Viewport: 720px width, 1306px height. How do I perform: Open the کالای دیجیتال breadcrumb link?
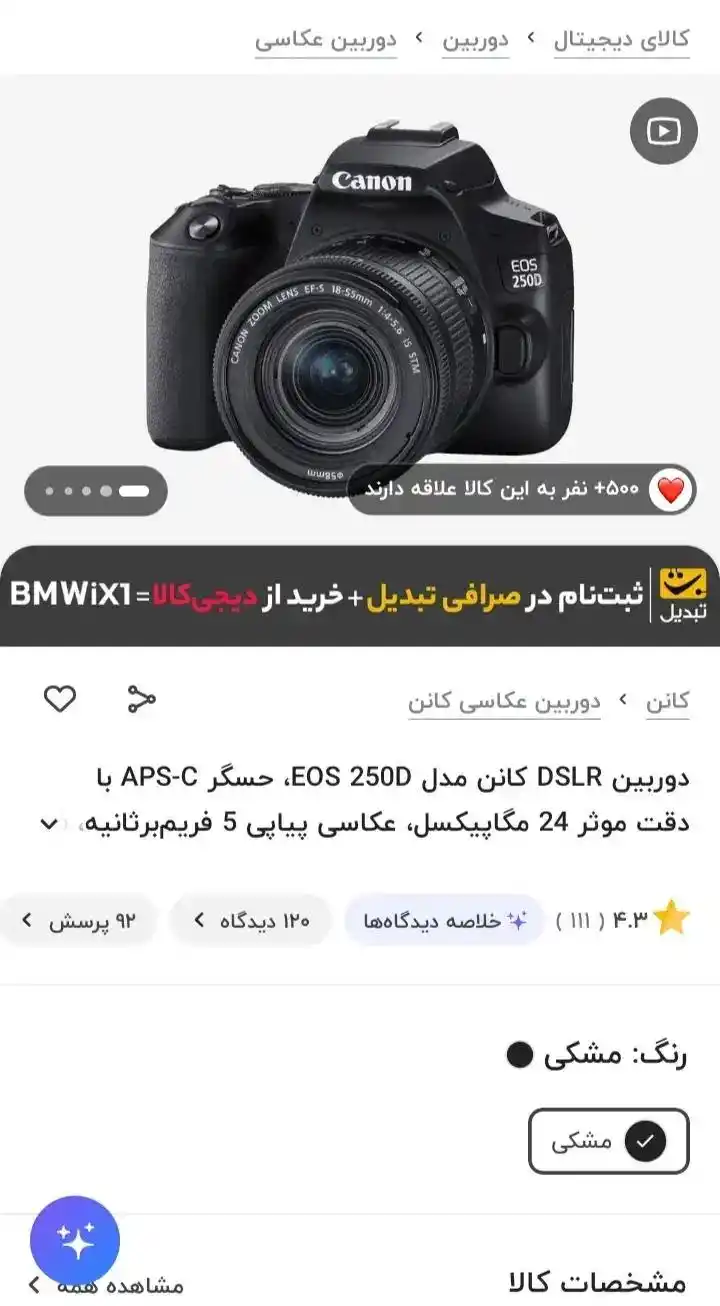point(621,40)
